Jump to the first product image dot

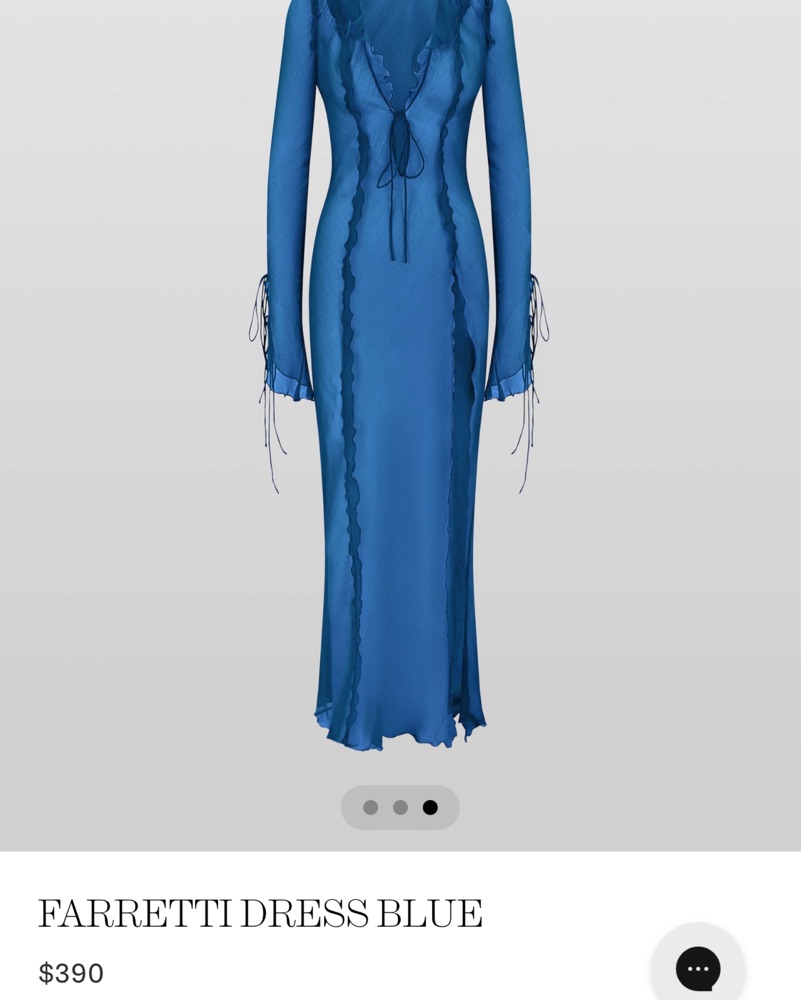point(370,807)
